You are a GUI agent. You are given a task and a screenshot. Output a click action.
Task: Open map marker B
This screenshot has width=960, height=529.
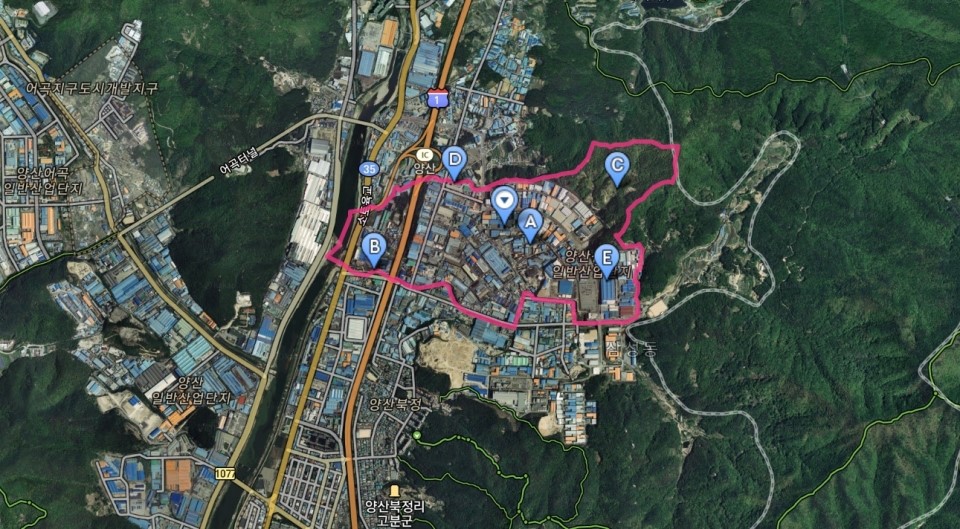(374, 246)
